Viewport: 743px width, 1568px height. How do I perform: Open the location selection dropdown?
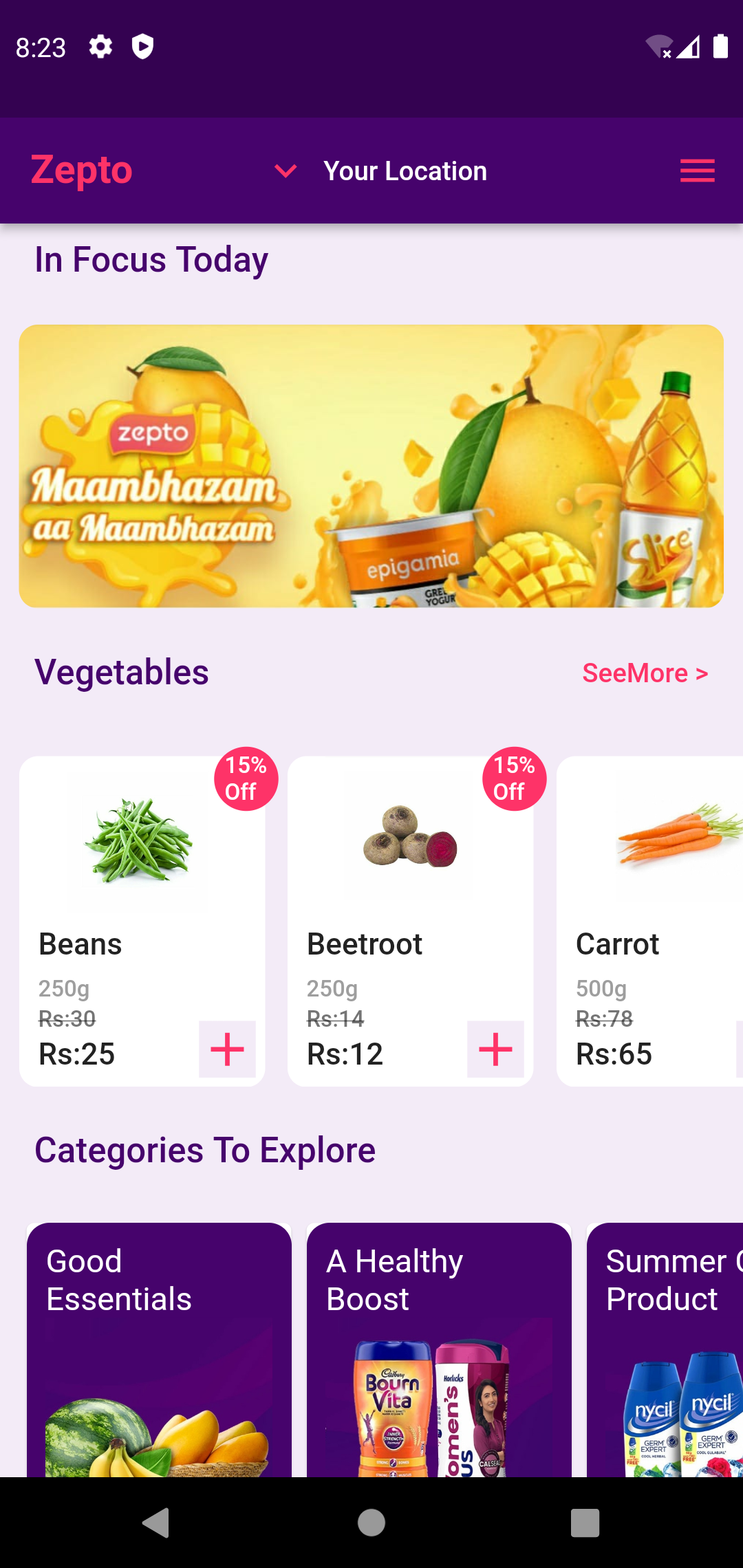click(x=285, y=171)
